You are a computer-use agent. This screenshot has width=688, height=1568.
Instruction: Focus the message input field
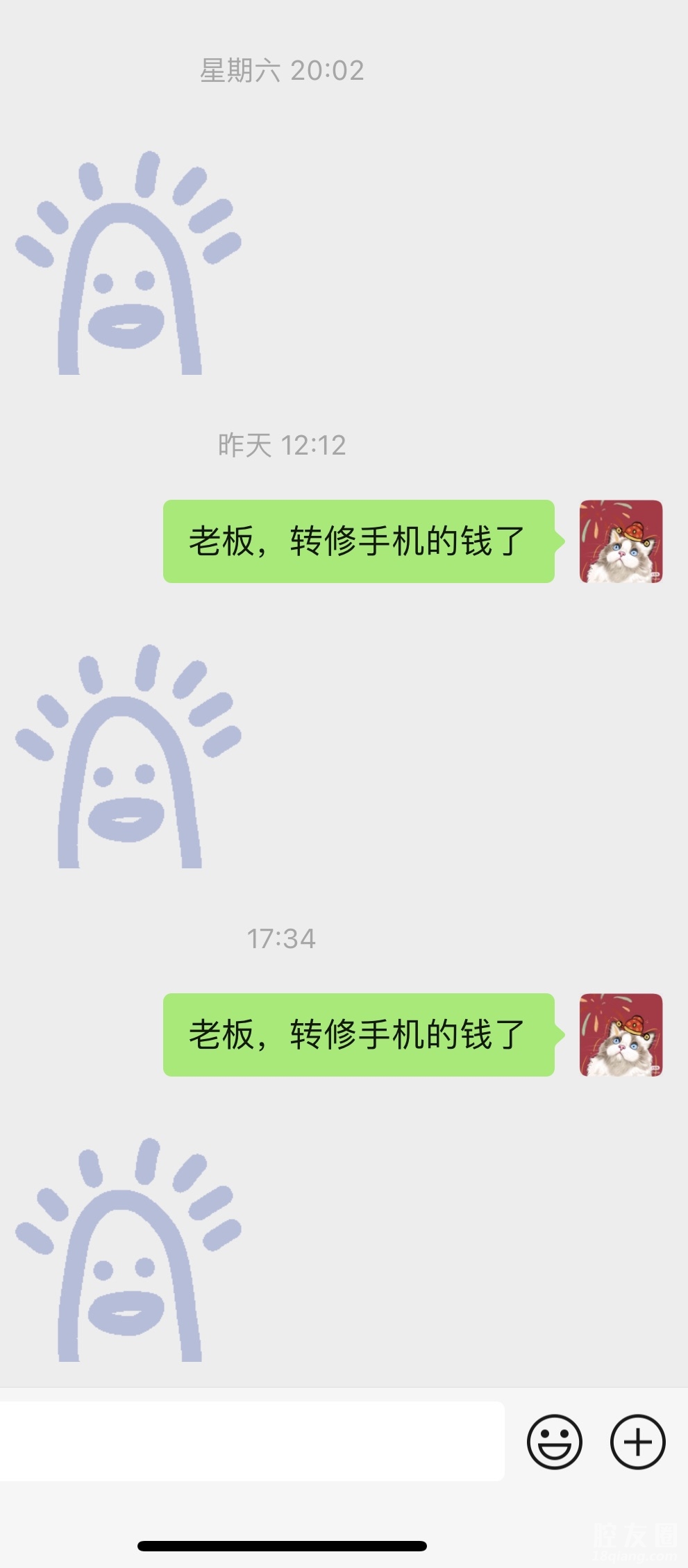pyautogui.click(x=250, y=1442)
